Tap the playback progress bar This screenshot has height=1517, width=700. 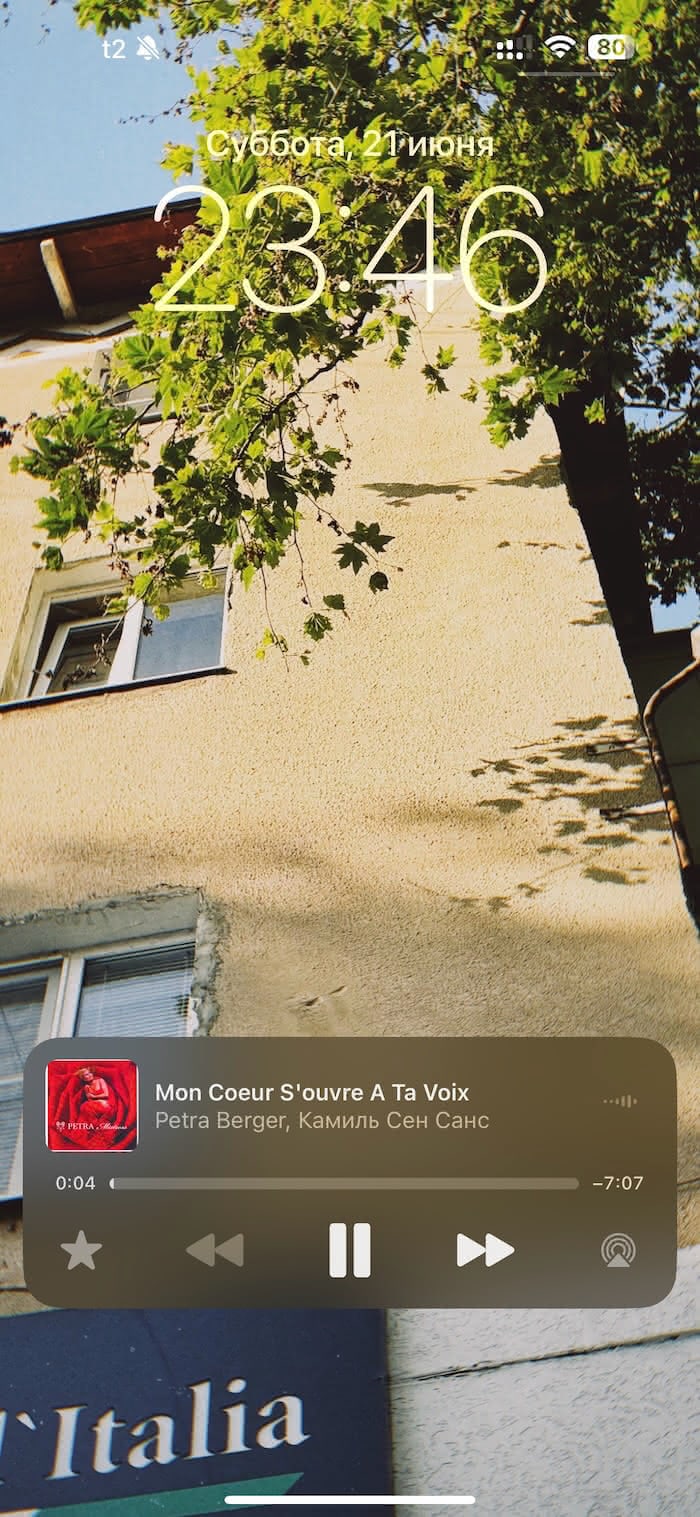(x=344, y=1184)
